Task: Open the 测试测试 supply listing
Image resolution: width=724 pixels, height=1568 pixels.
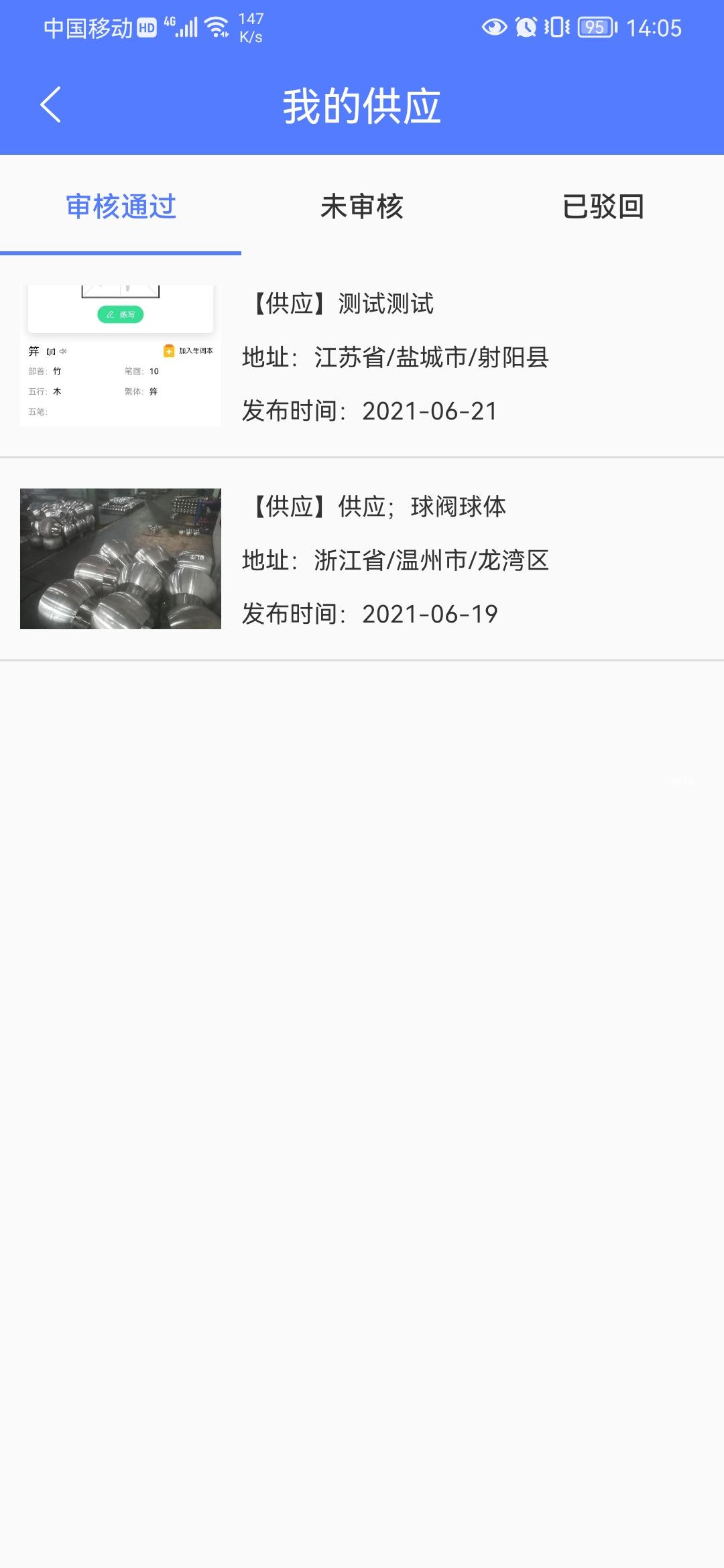Action: tap(362, 356)
